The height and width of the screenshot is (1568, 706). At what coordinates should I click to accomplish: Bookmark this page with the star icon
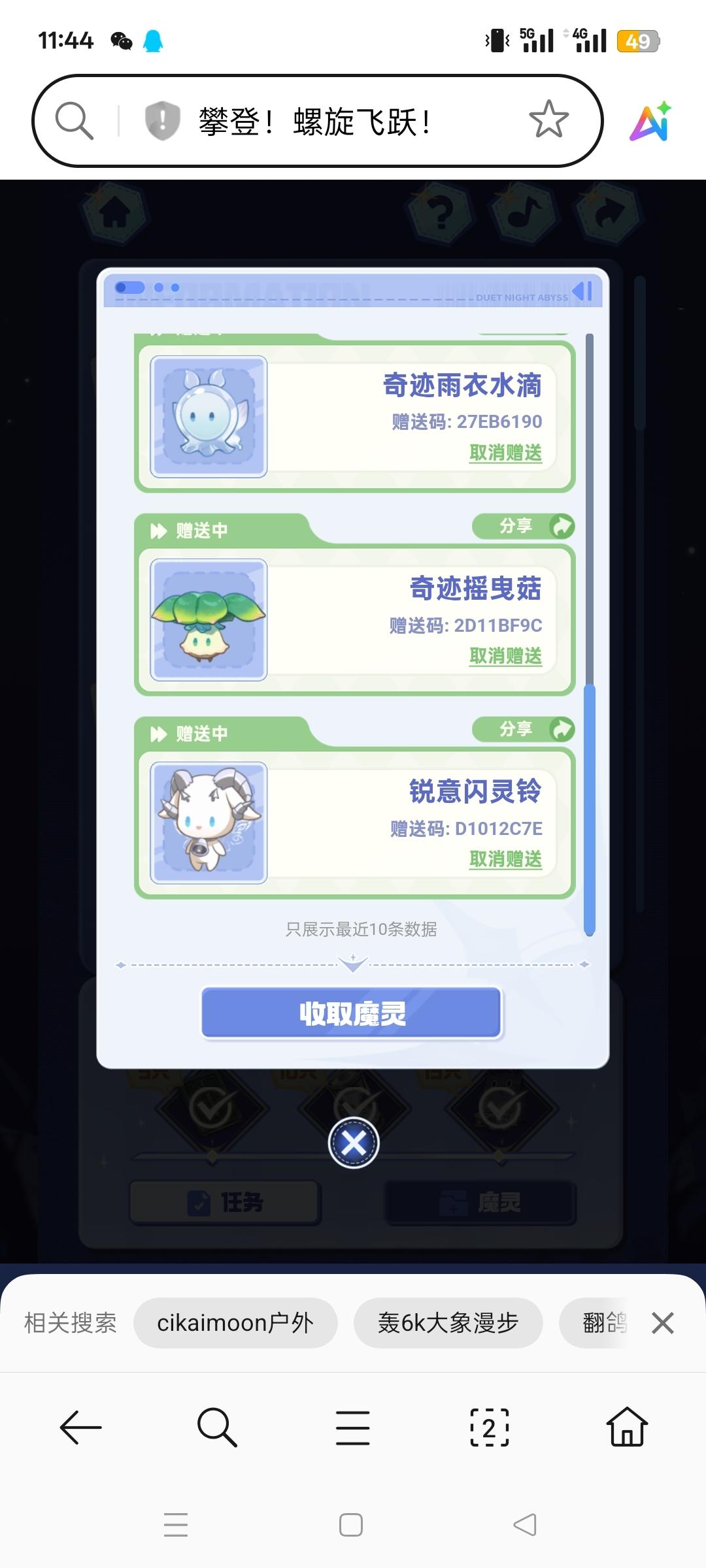point(548,120)
